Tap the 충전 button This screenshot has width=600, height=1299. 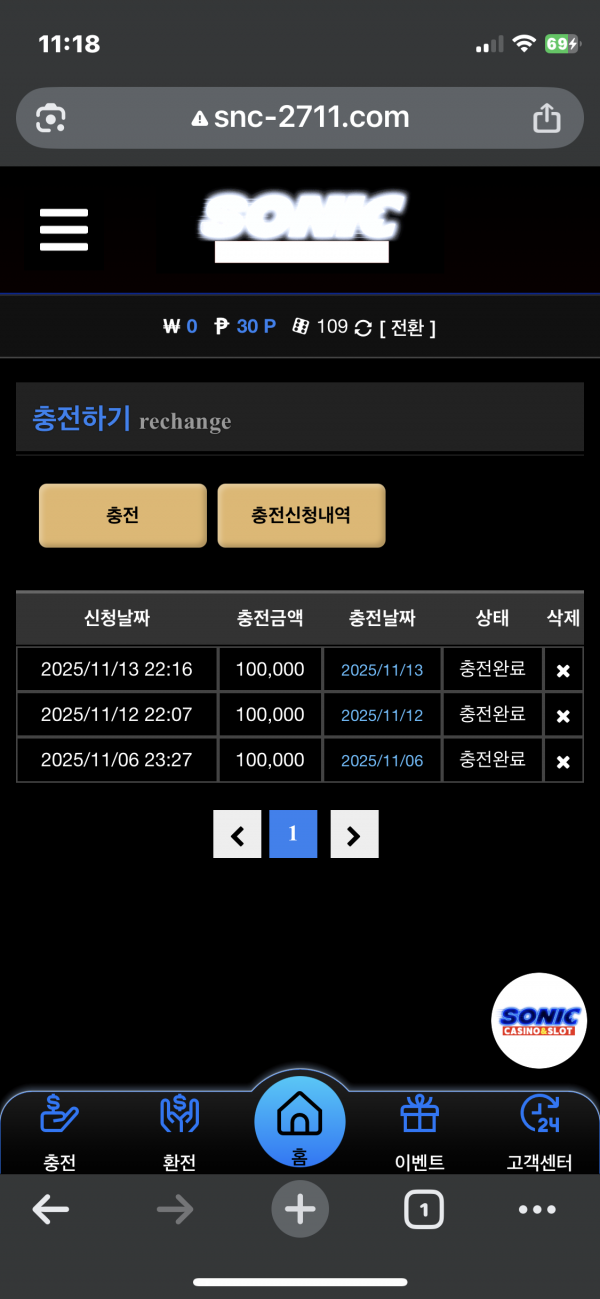pyautogui.click(x=123, y=515)
